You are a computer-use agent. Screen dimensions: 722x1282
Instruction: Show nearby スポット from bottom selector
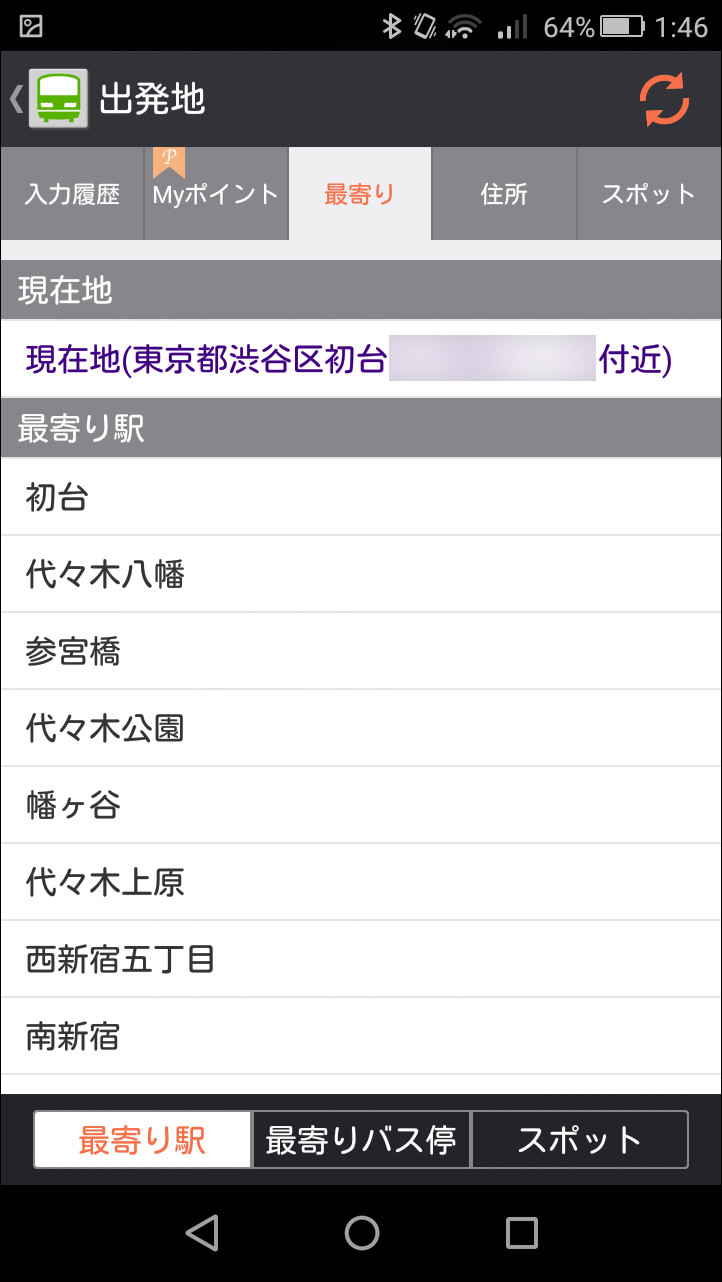(579, 1140)
